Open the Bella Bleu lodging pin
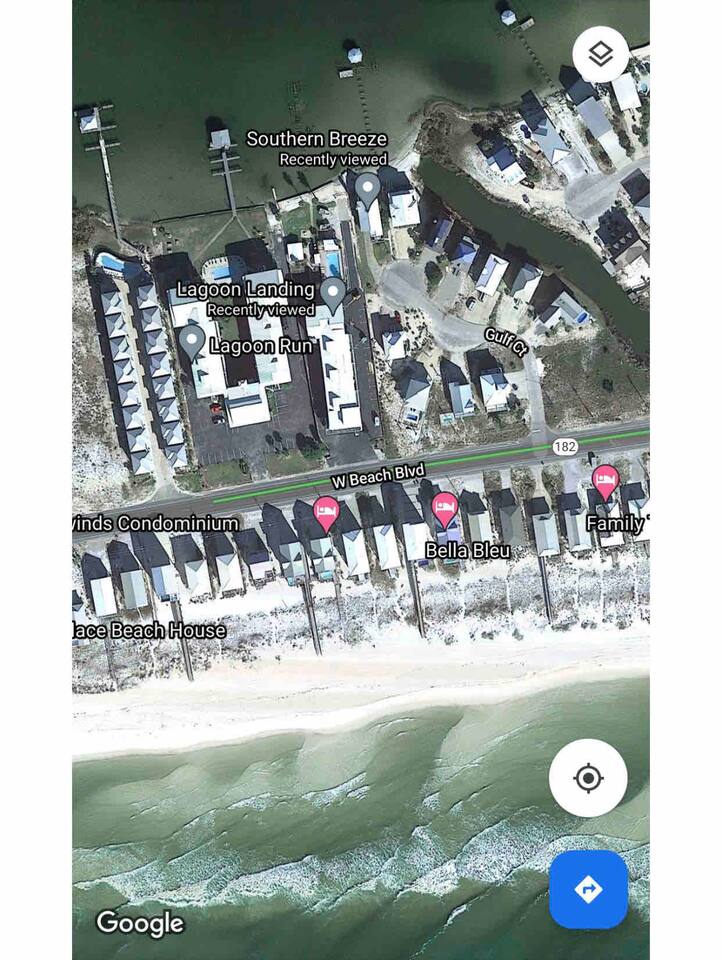 (445, 510)
